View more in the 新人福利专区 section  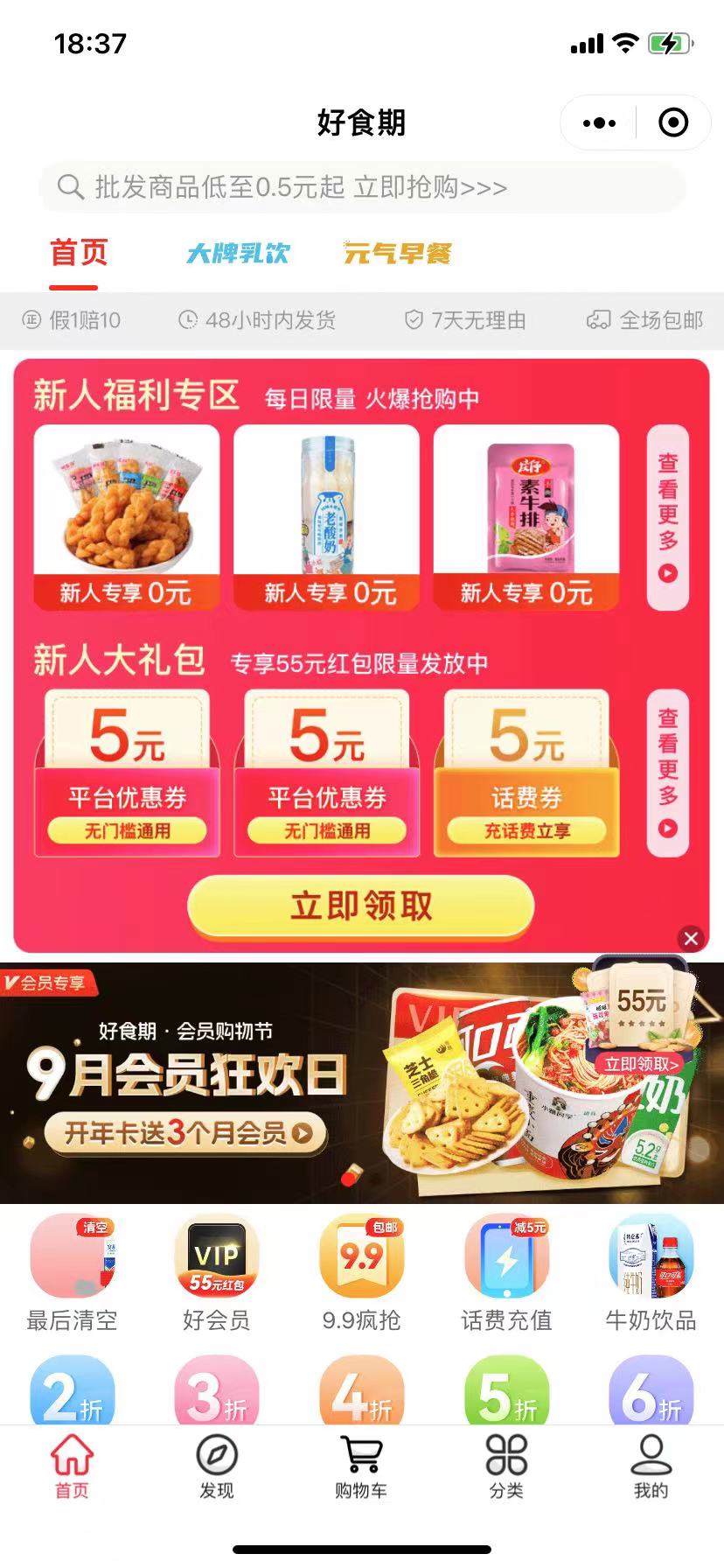(x=667, y=516)
